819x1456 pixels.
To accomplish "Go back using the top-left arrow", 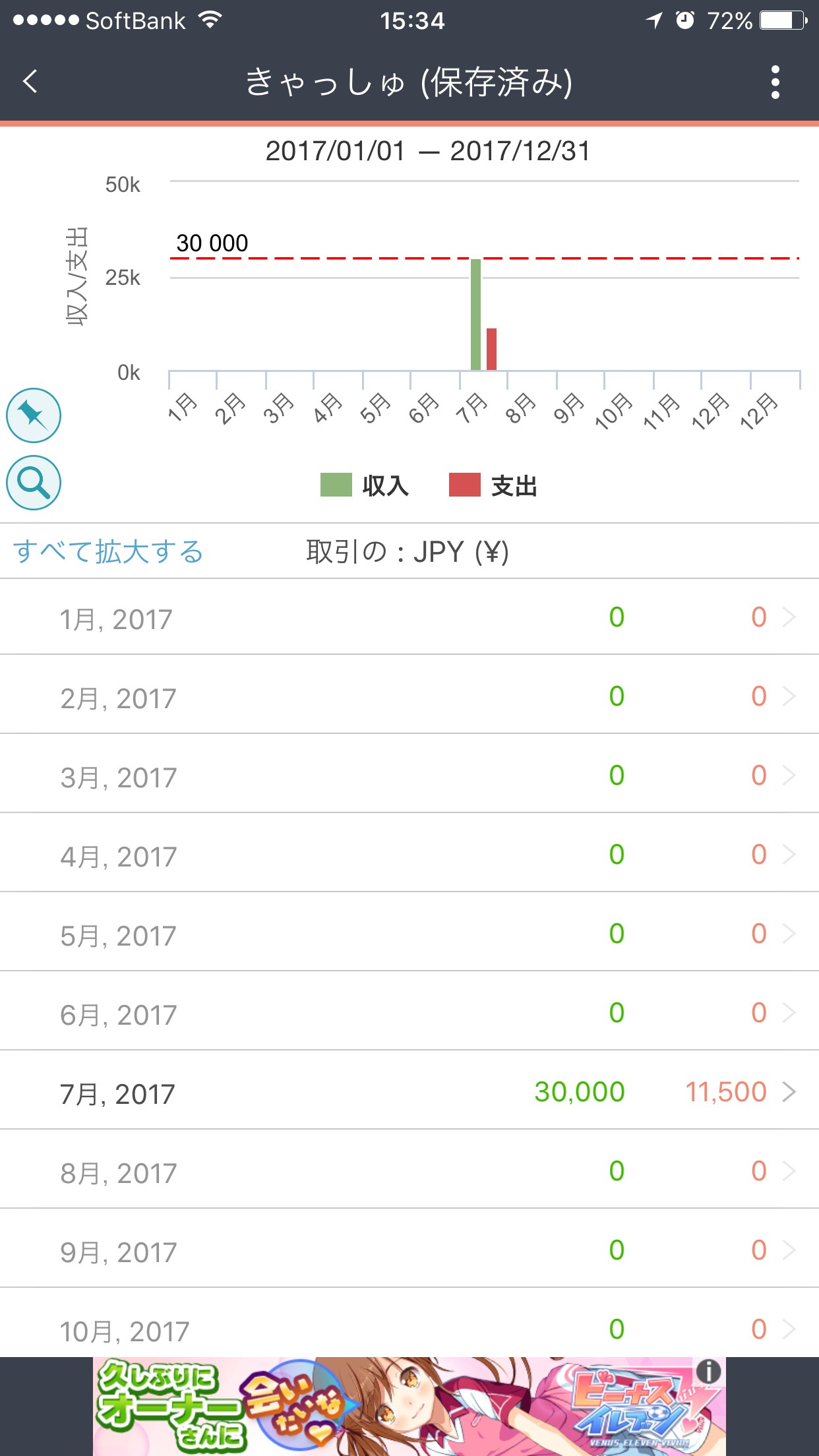I will pos(31,82).
